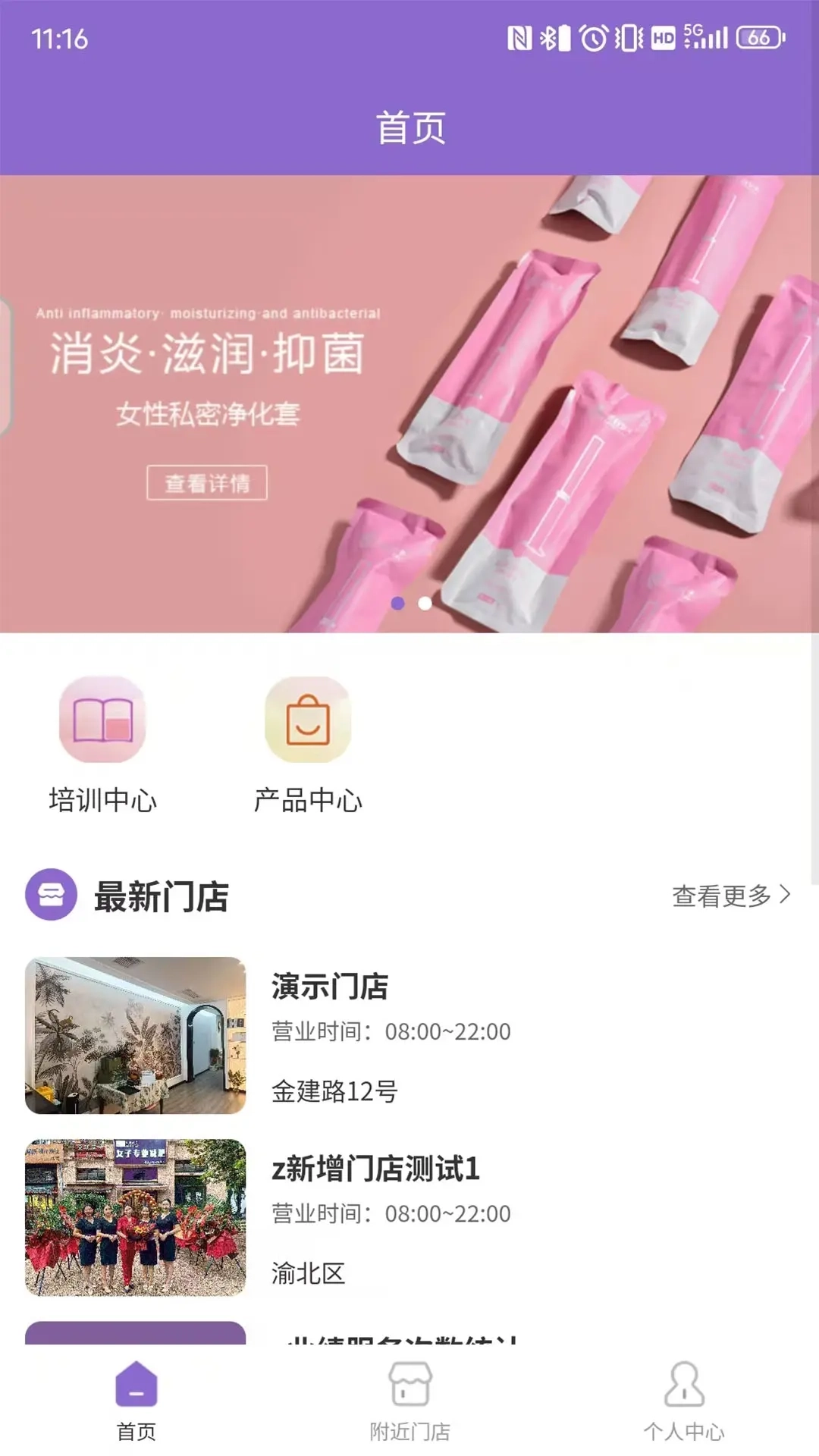This screenshot has width=819, height=1456.
Task: Click the 查看详情 button on the banner
Action: [206, 482]
